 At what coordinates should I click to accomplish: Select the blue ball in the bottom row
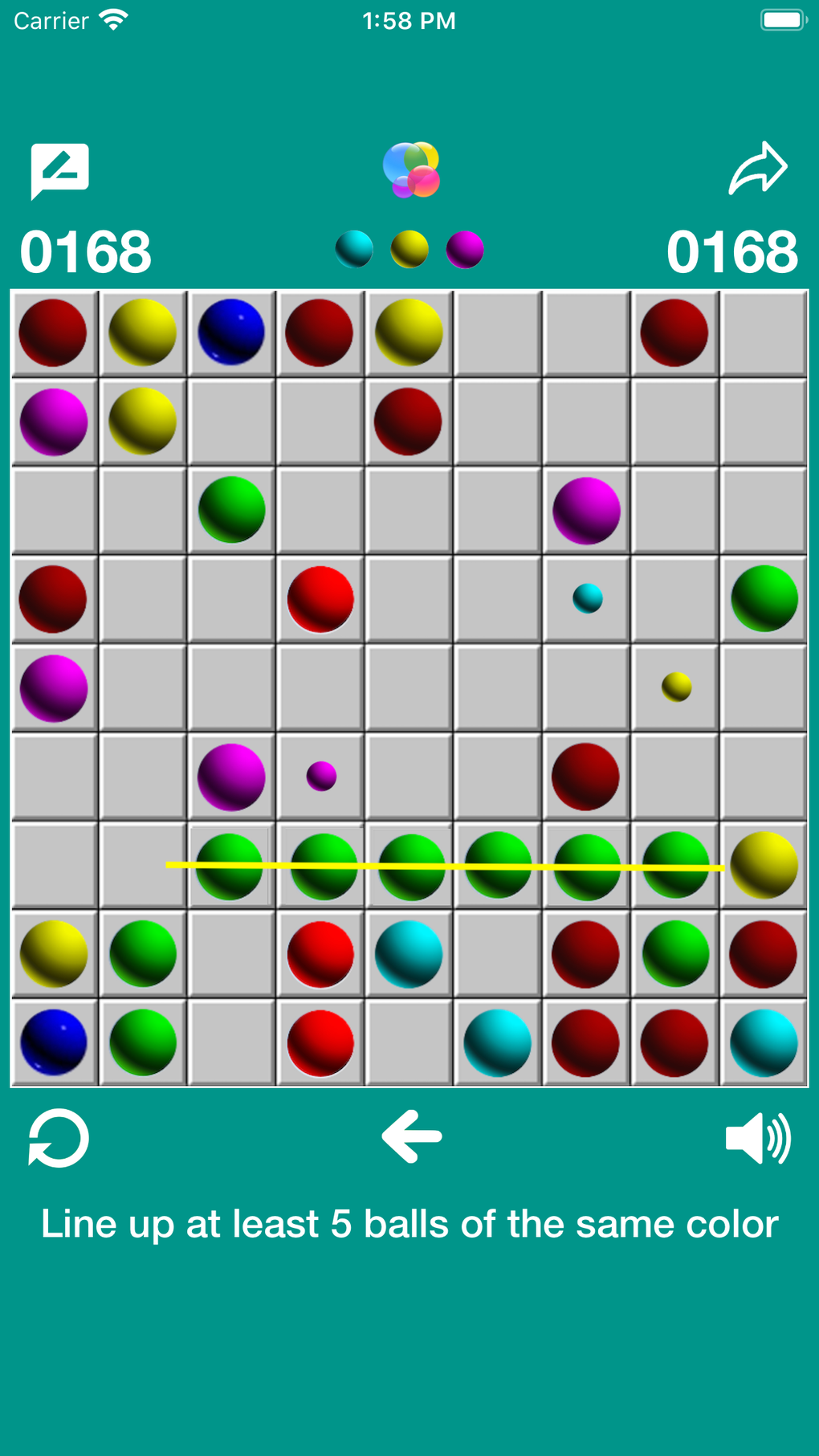click(x=54, y=1042)
